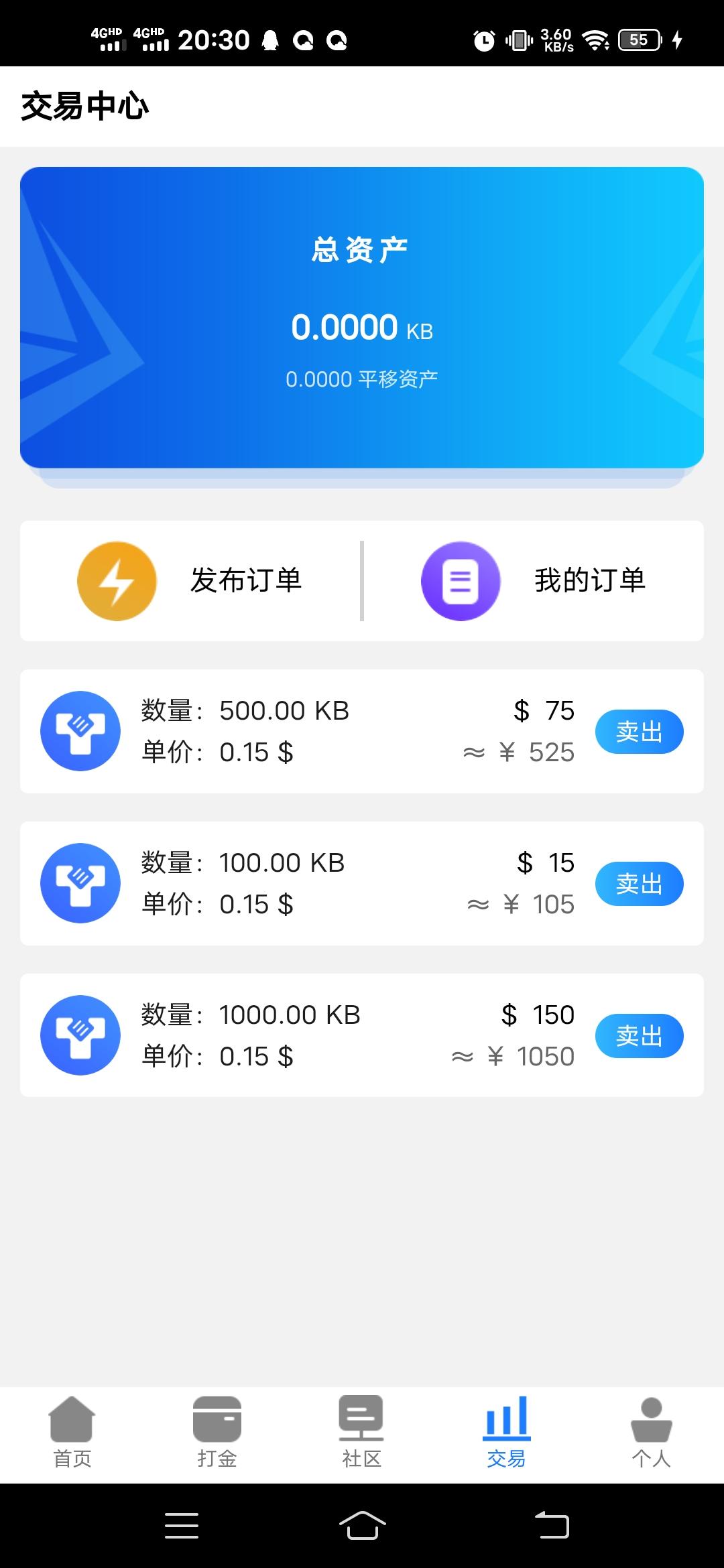This screenshot has width=724, height=1568.
Task: Sell the 500.00 KB order via 卖出
Action: pyautogui.click(x=639, y=731)
